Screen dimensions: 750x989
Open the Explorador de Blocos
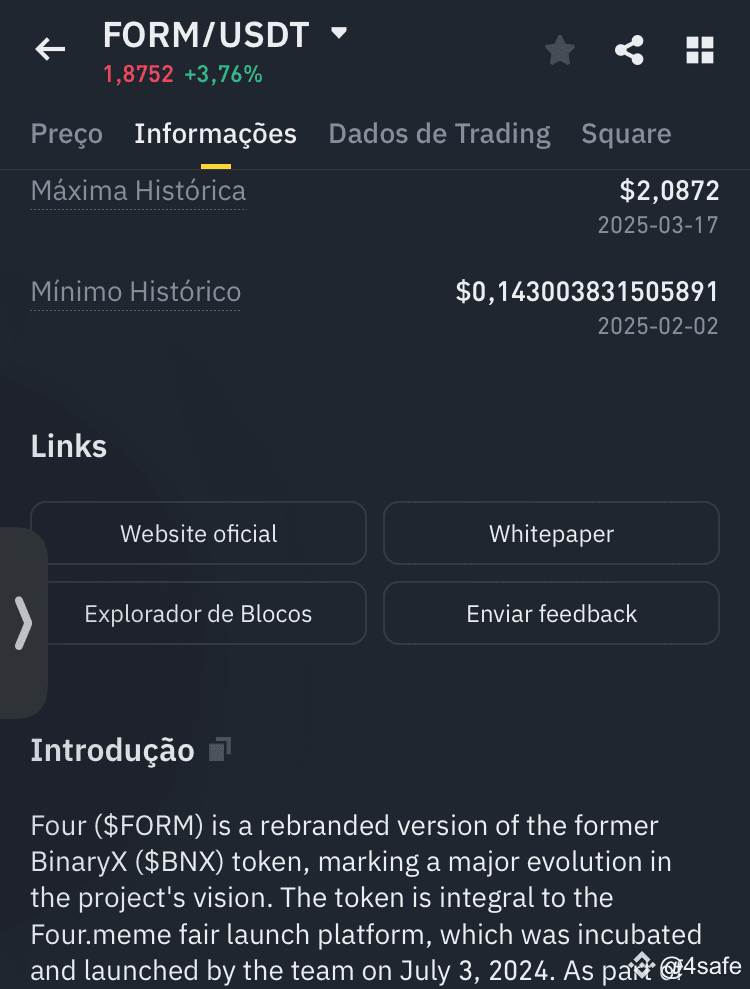click(198, 613)
